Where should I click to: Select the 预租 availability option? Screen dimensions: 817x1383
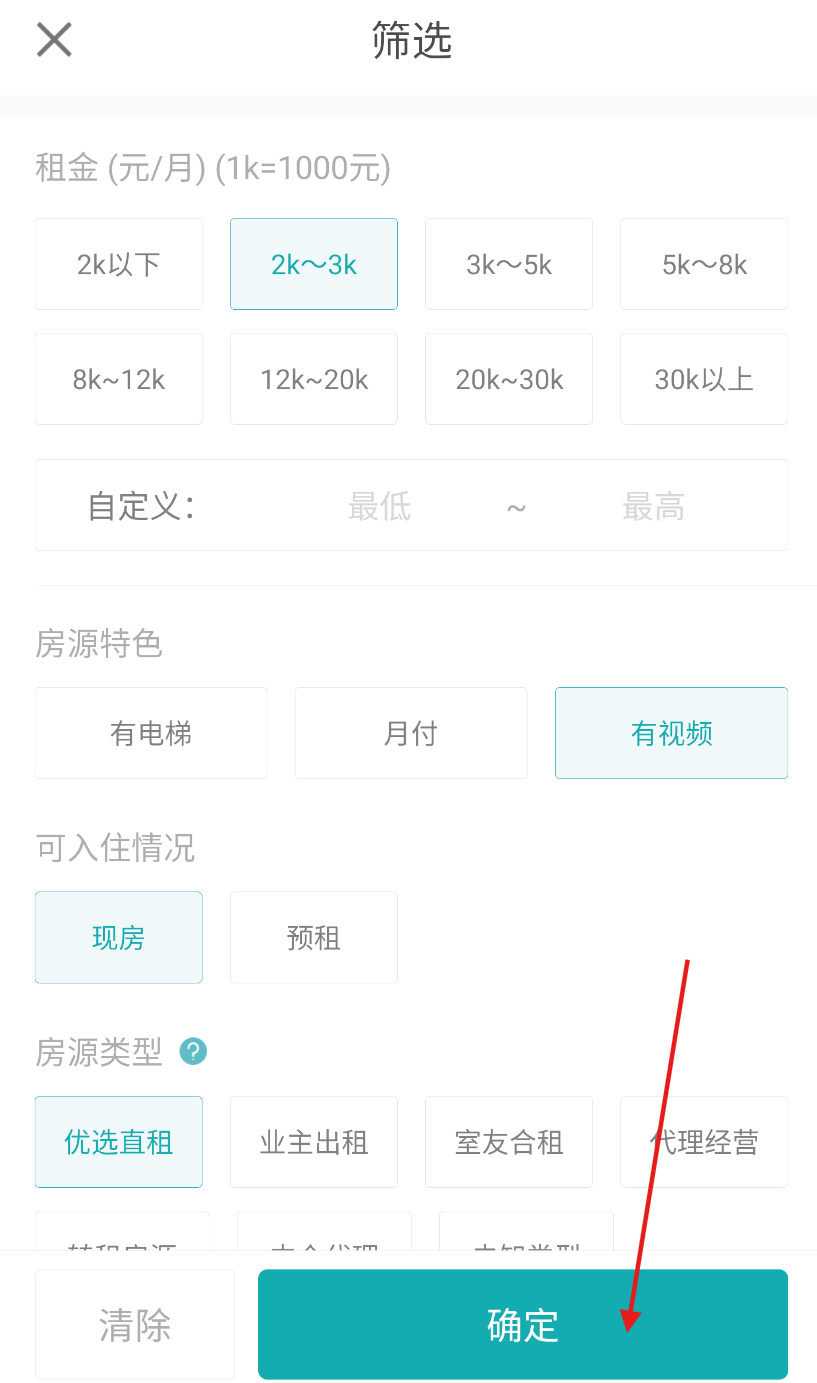tap(314, 937)
